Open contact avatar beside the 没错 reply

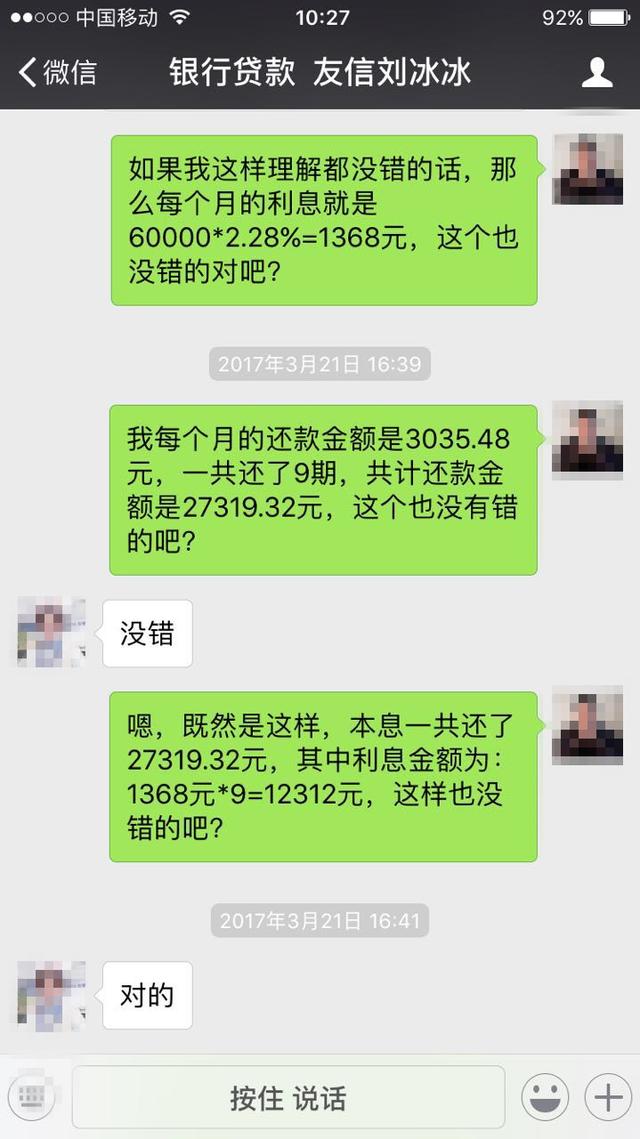[51, 632]
